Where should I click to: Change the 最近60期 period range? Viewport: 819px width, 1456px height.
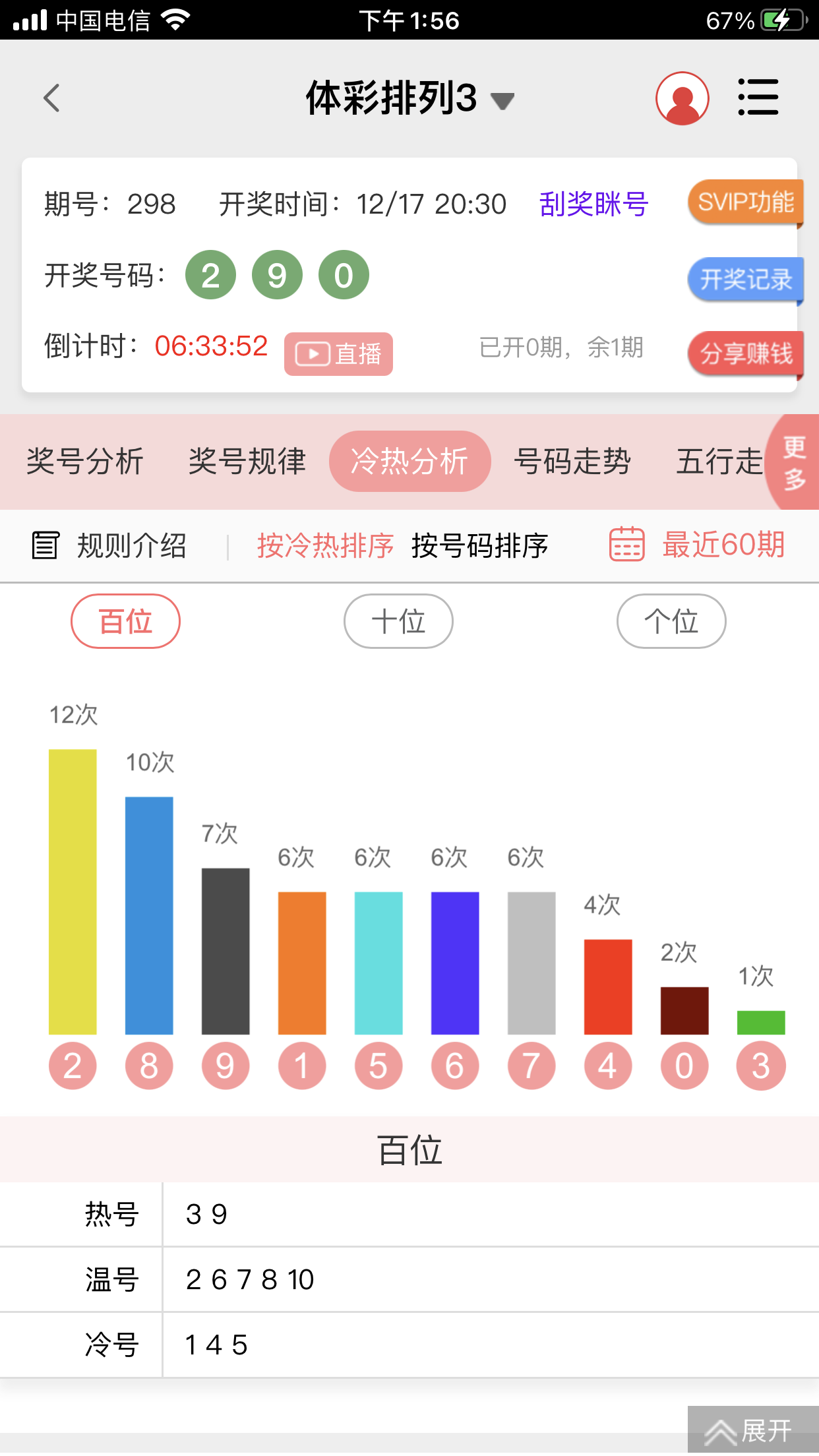click(x=698, y=545)
